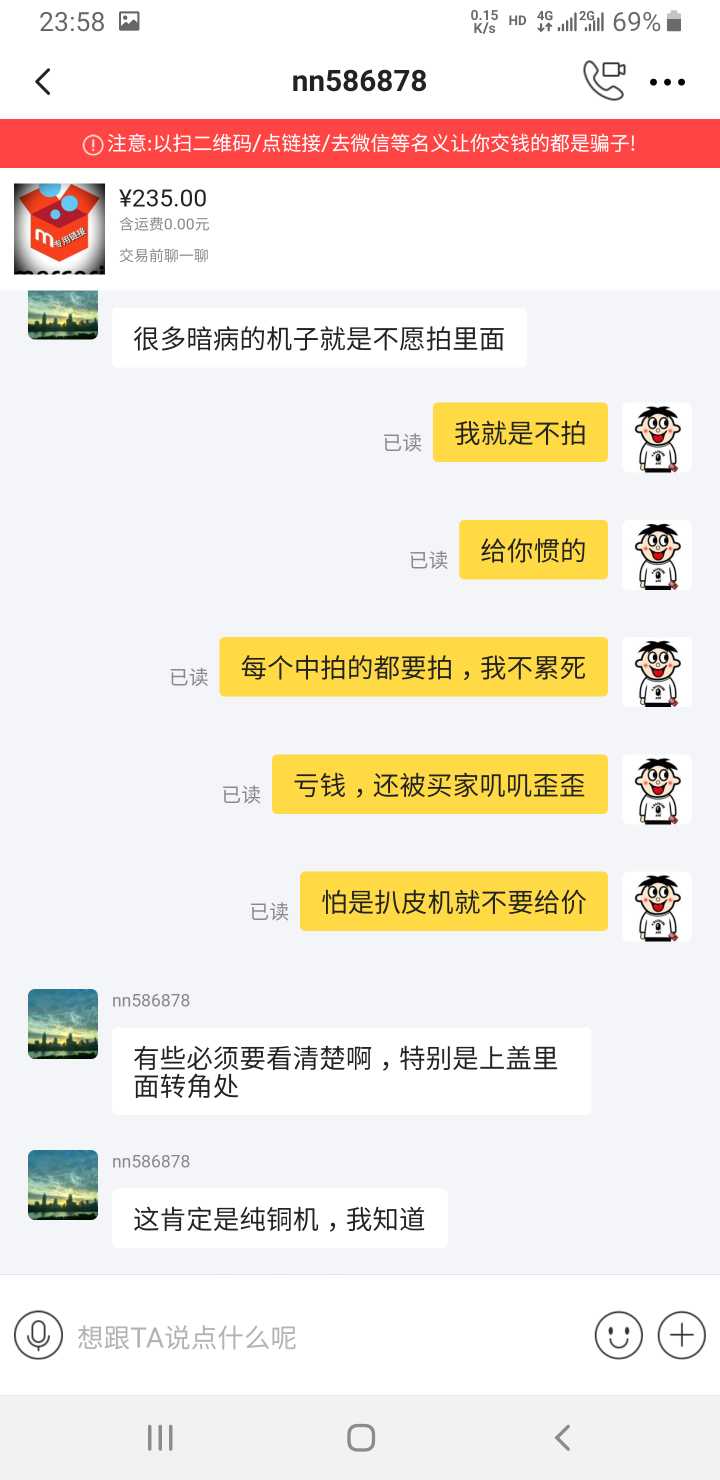Open my avatar beside 我就是不拍
Screen dimensions: 720x1480
tap(656, 437)
